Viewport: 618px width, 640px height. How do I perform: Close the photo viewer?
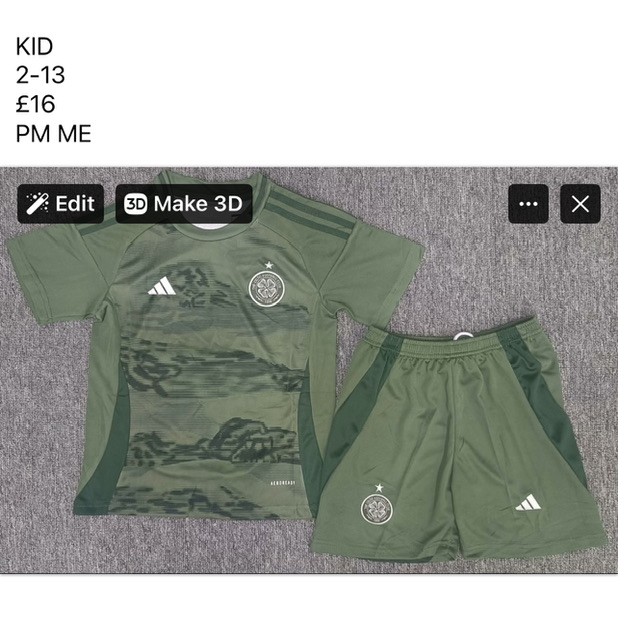click(x=580, y=204)
